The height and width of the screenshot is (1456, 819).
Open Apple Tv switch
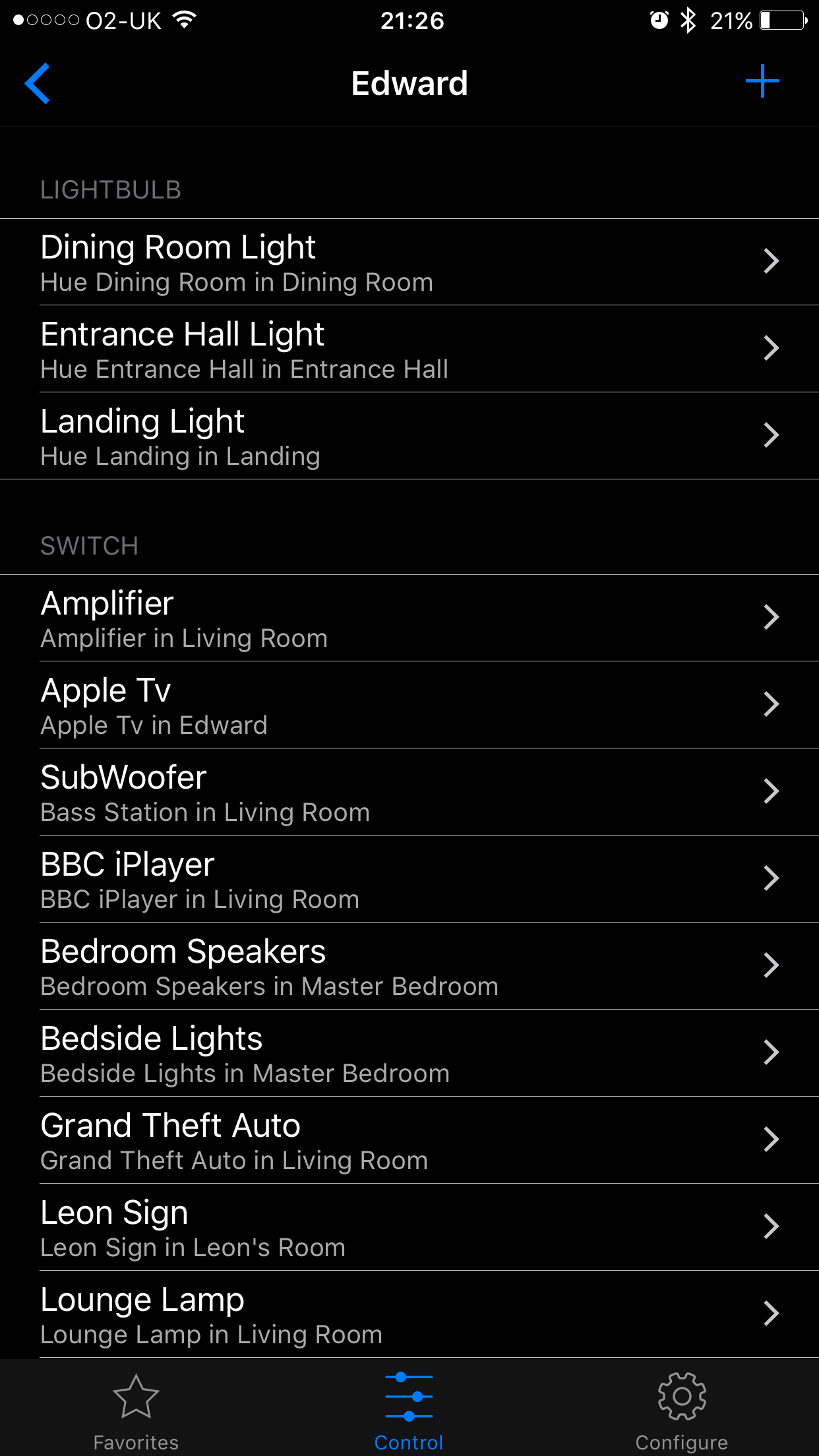click(x=409, y=705)
